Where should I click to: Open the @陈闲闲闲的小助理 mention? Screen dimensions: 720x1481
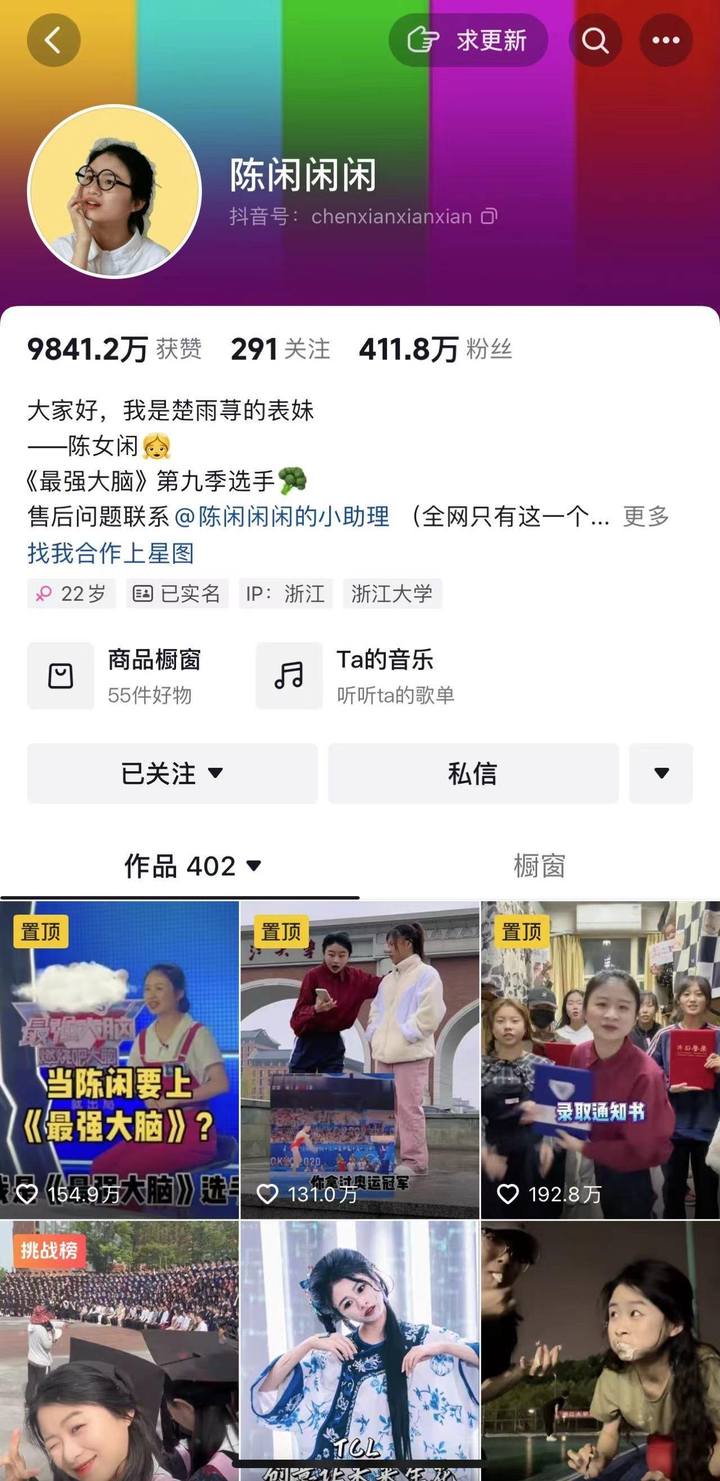(283, 516)
